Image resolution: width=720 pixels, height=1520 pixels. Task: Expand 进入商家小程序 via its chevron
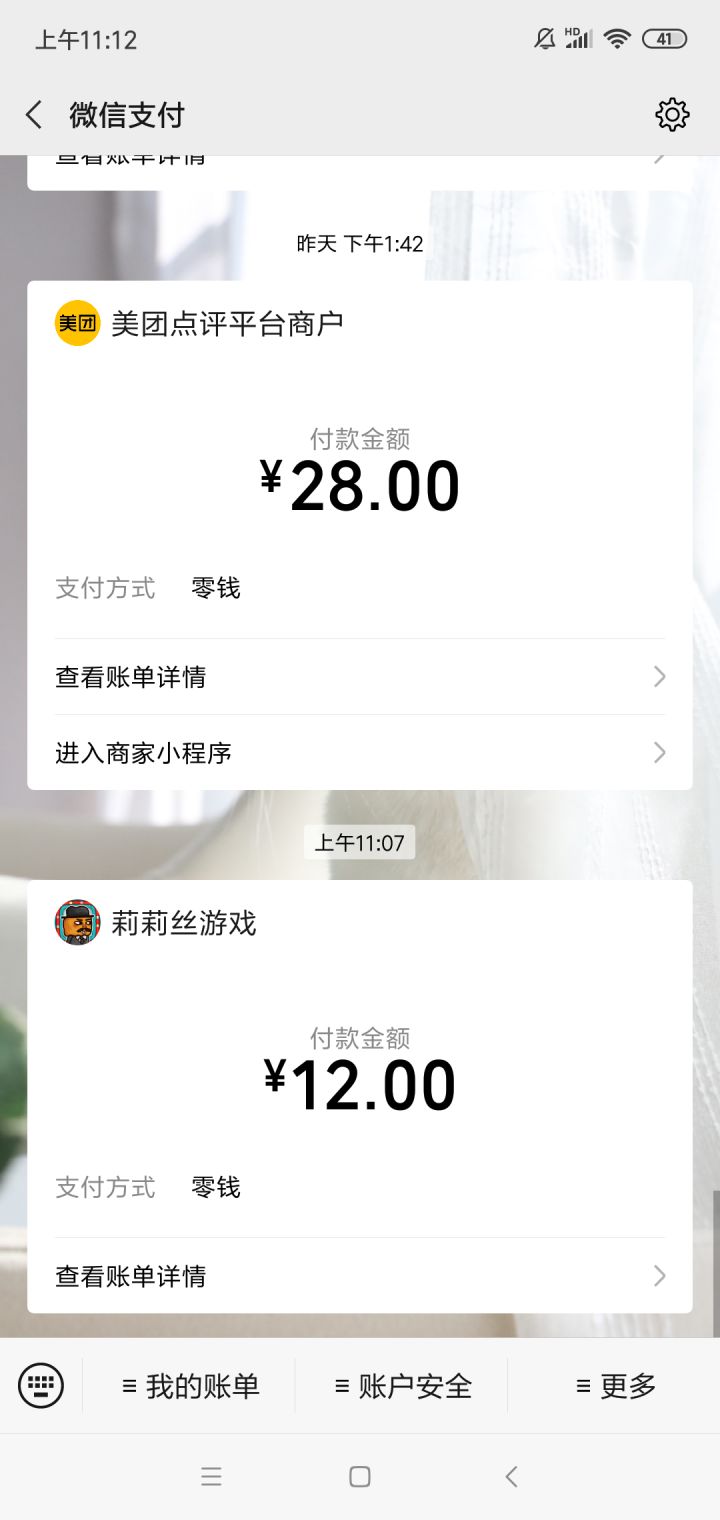(658, 752)
